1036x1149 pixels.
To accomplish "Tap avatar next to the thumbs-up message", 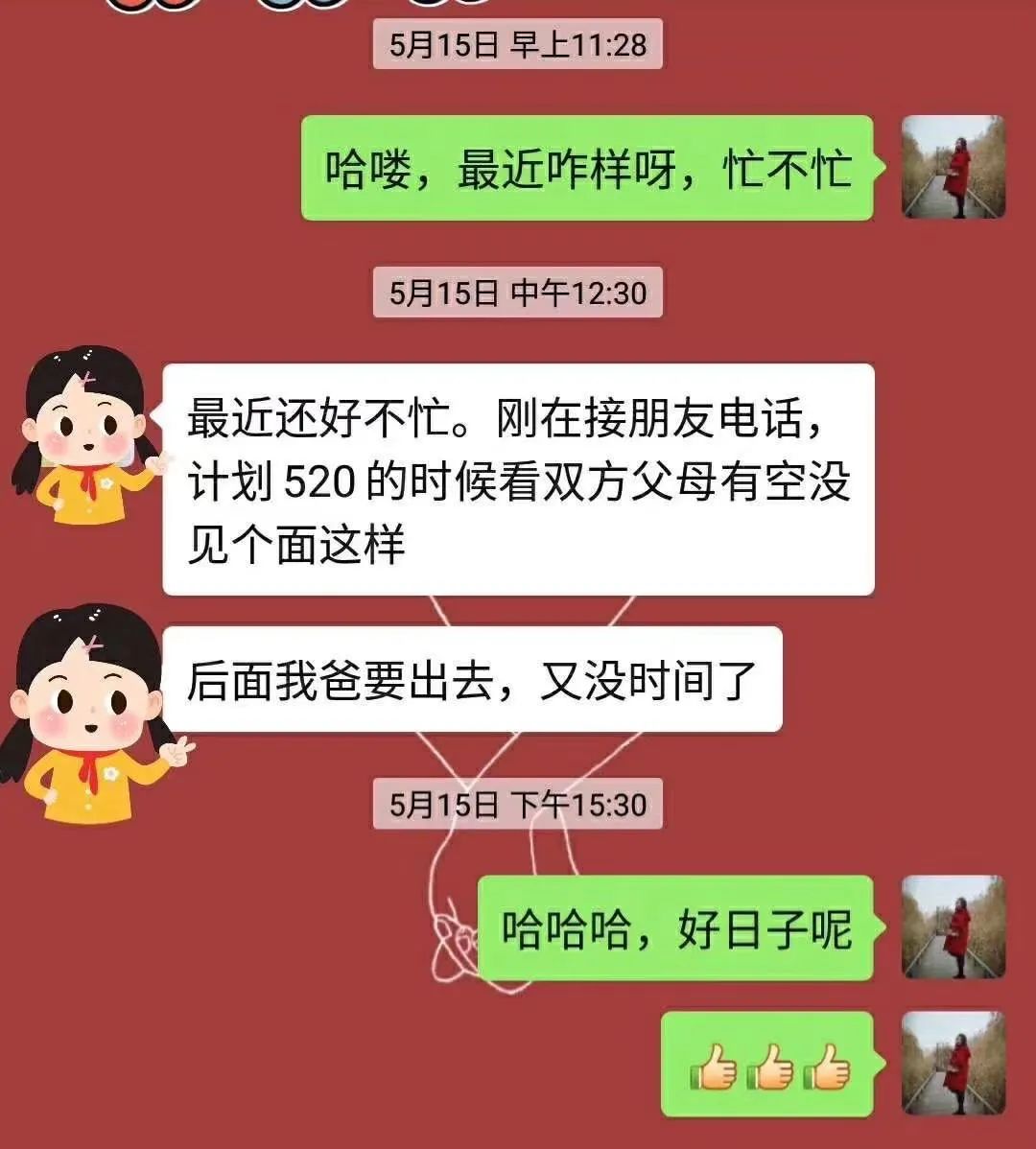I will (953, 1063).
